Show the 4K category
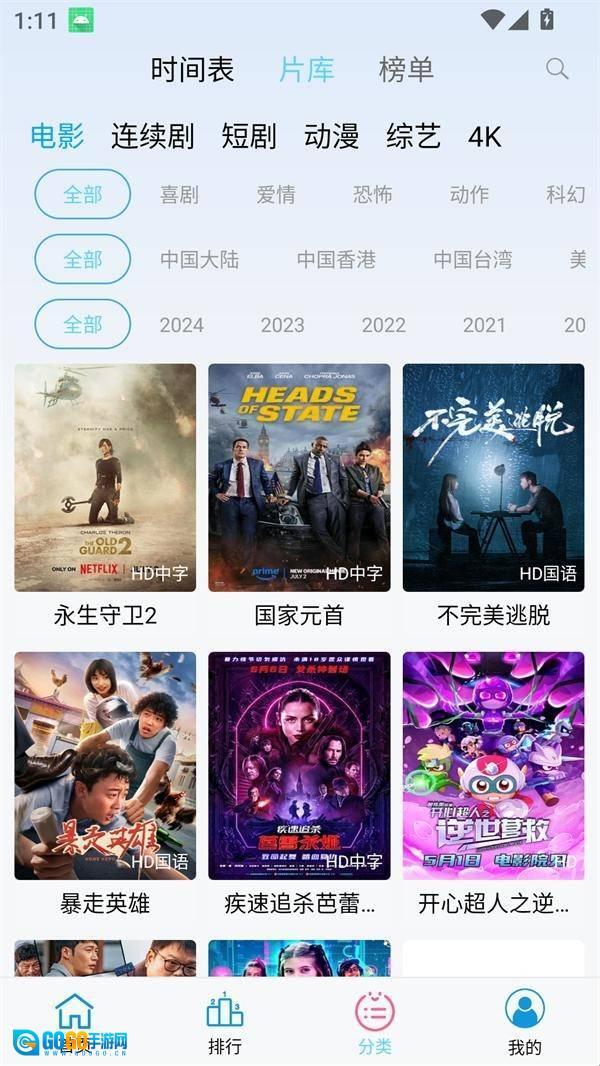Screen dimensions: 600x1066 tap(485, 136)
